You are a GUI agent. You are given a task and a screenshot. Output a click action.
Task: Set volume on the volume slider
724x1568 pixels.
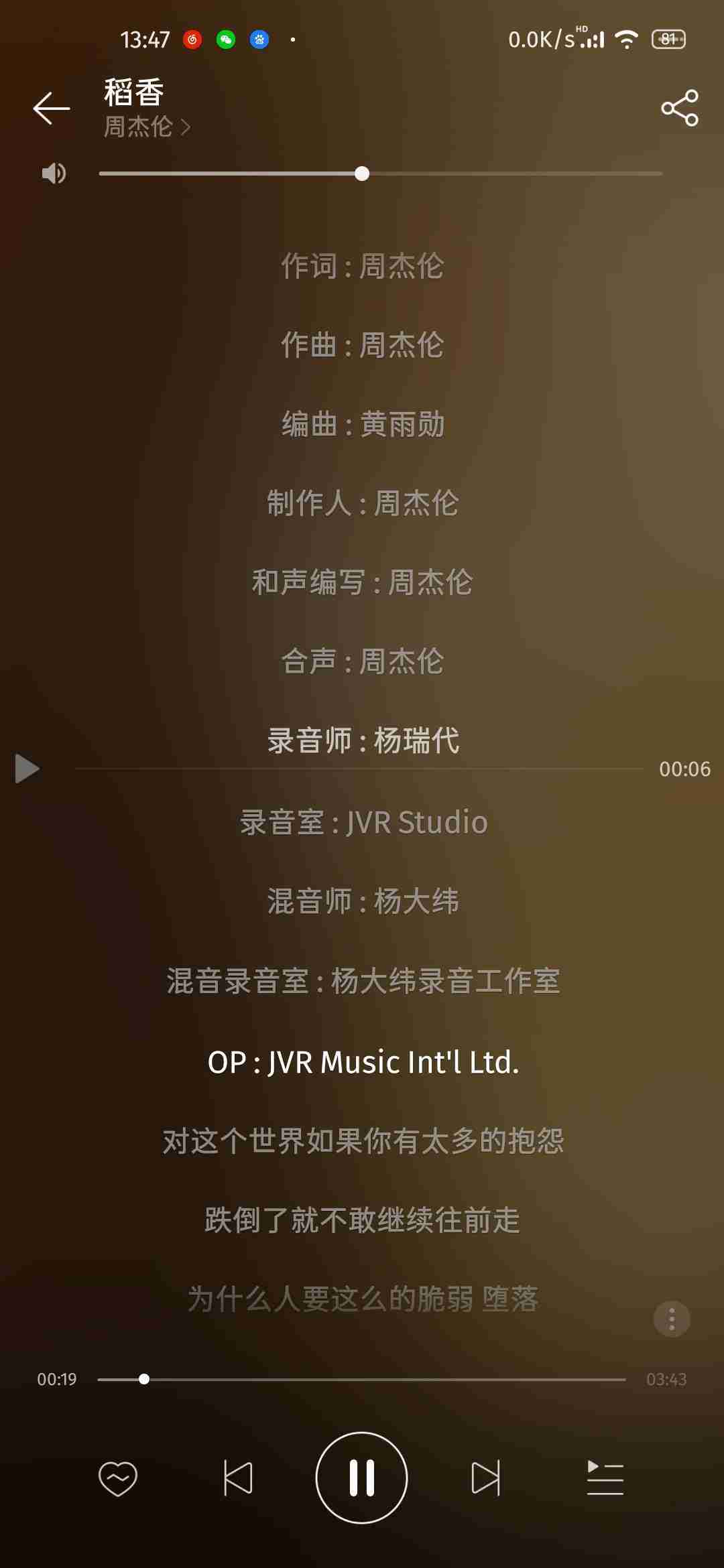point(381,174)
